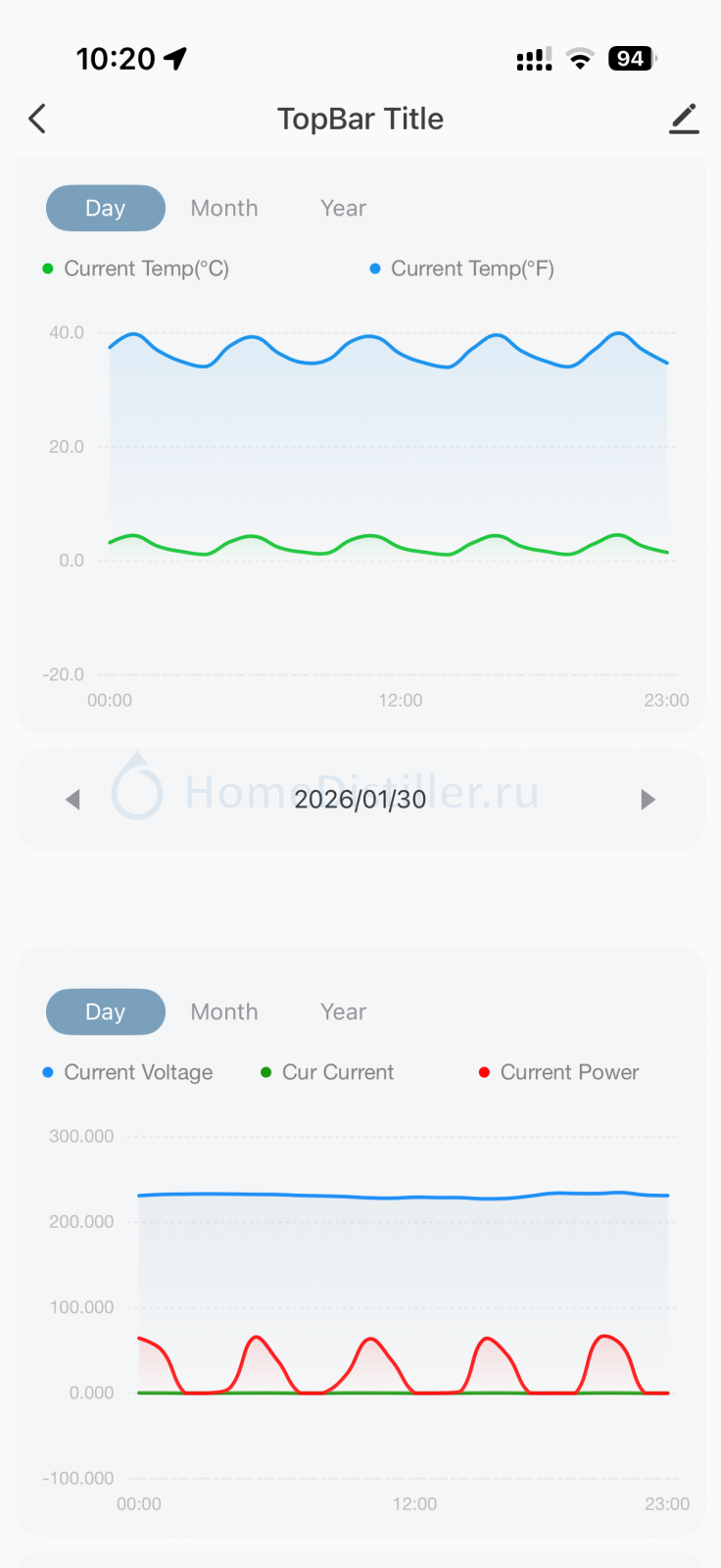Switch the voltage chart to Year
The width and height of the screenshot is (721, 1568).
pos(343,1011)
